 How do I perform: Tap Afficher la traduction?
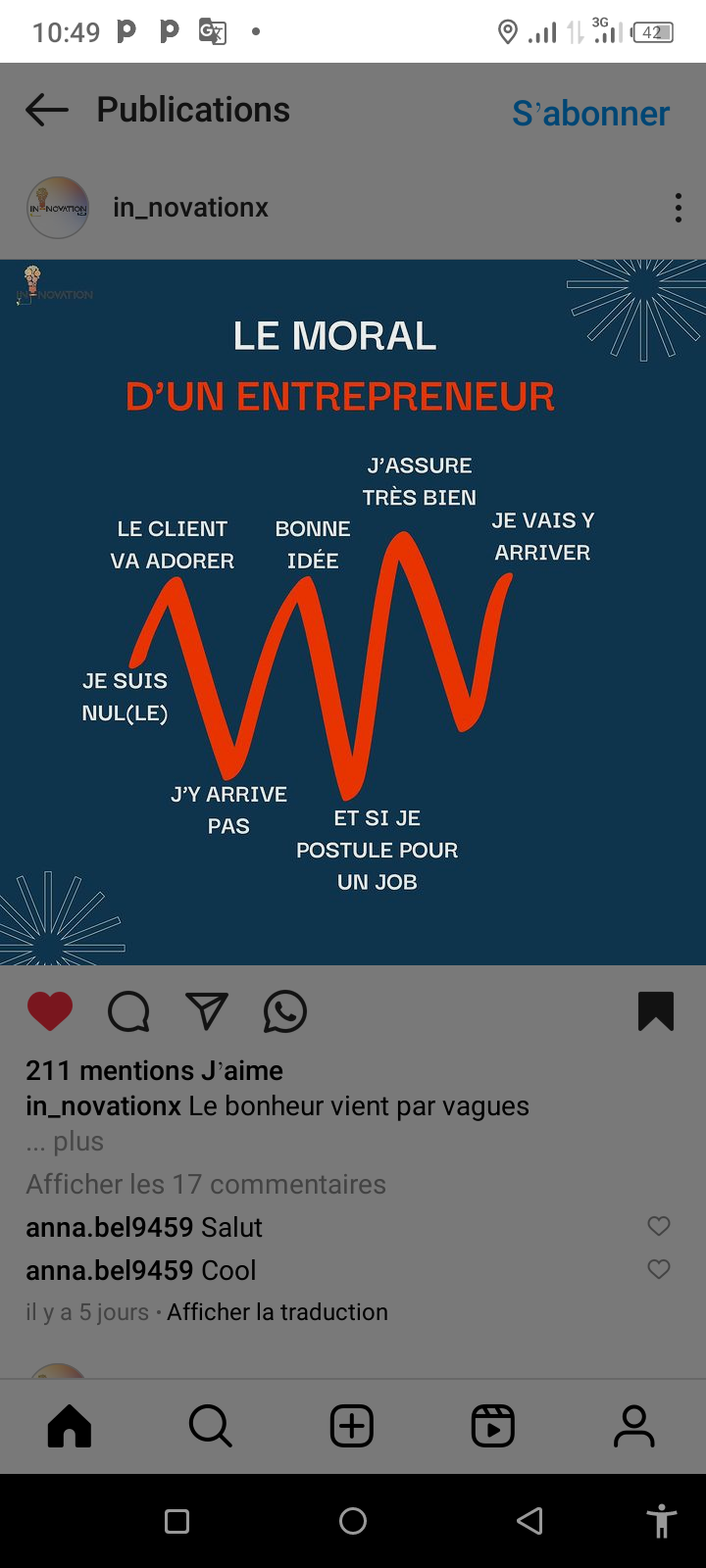(277, 1312)
